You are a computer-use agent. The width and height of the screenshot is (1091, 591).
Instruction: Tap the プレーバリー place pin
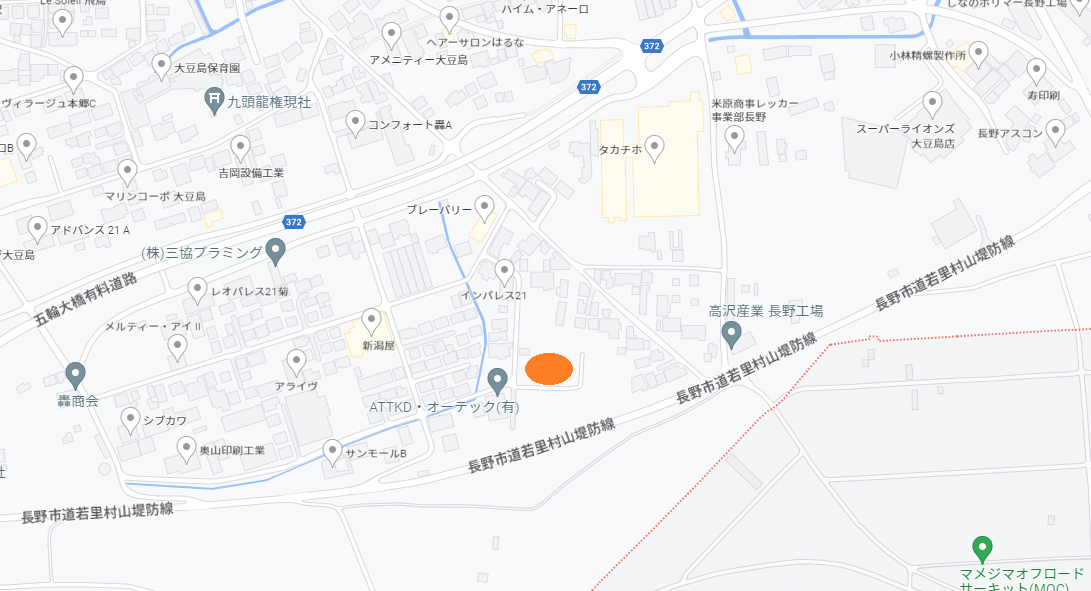point(485,207)
